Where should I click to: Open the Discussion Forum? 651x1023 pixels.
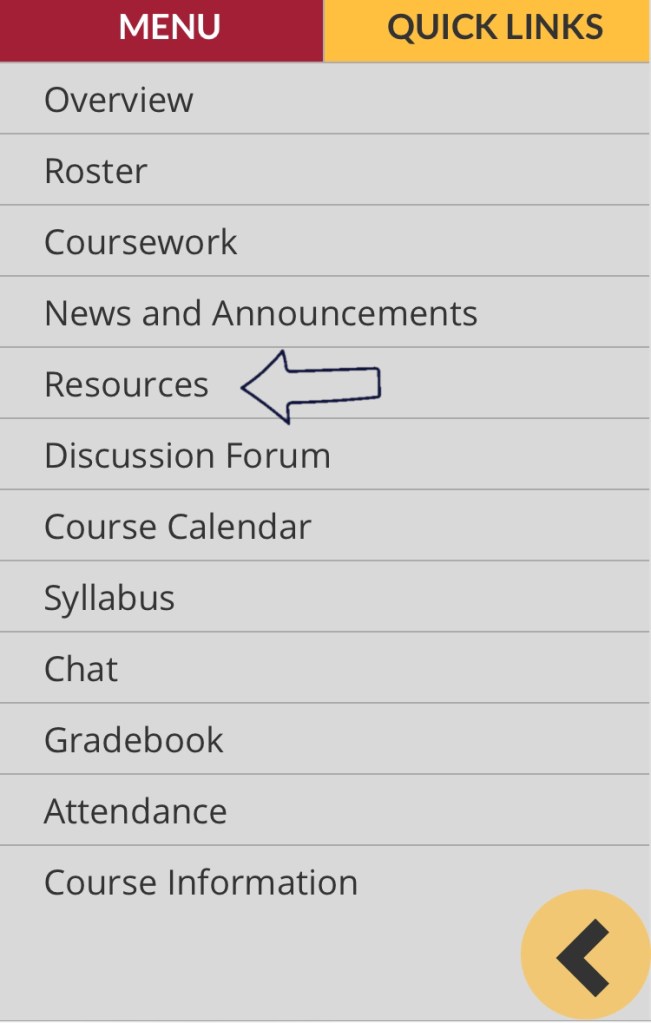(x=187, y=455)
